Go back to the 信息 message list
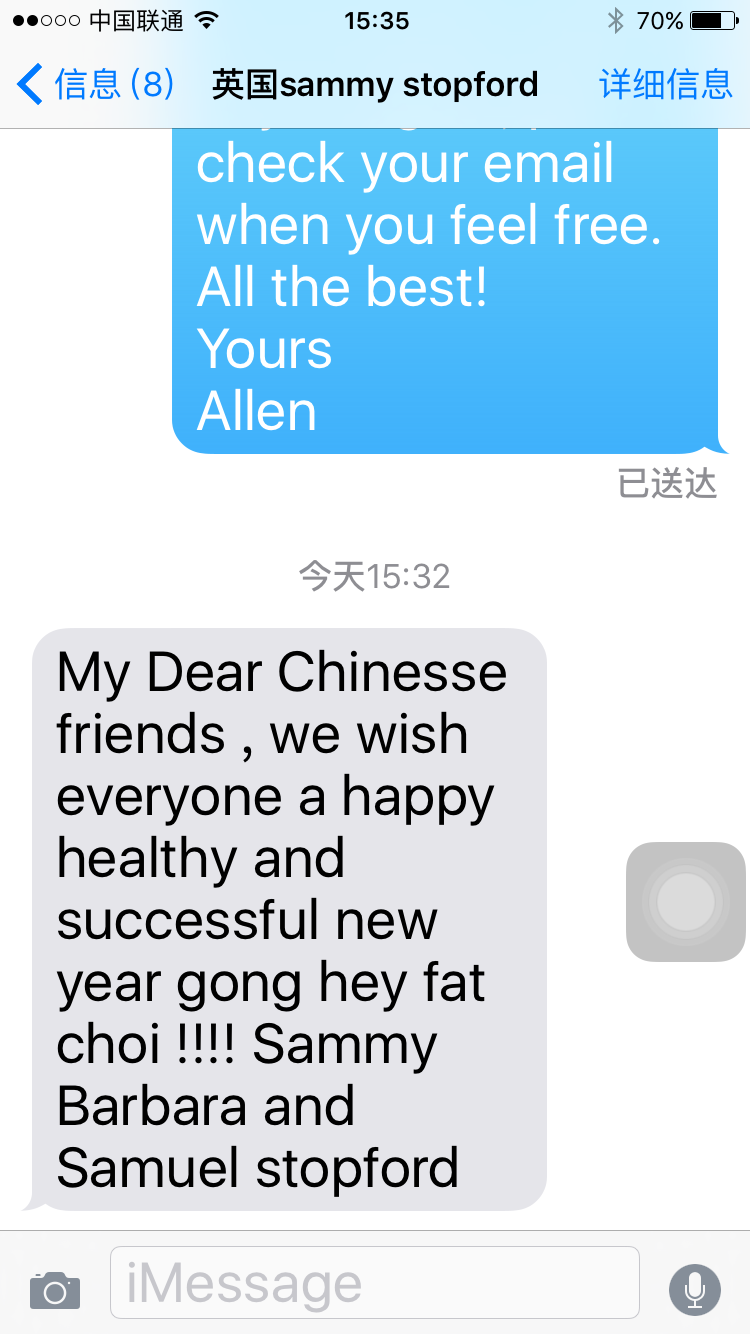750x1334 pixels. (95, 85)
